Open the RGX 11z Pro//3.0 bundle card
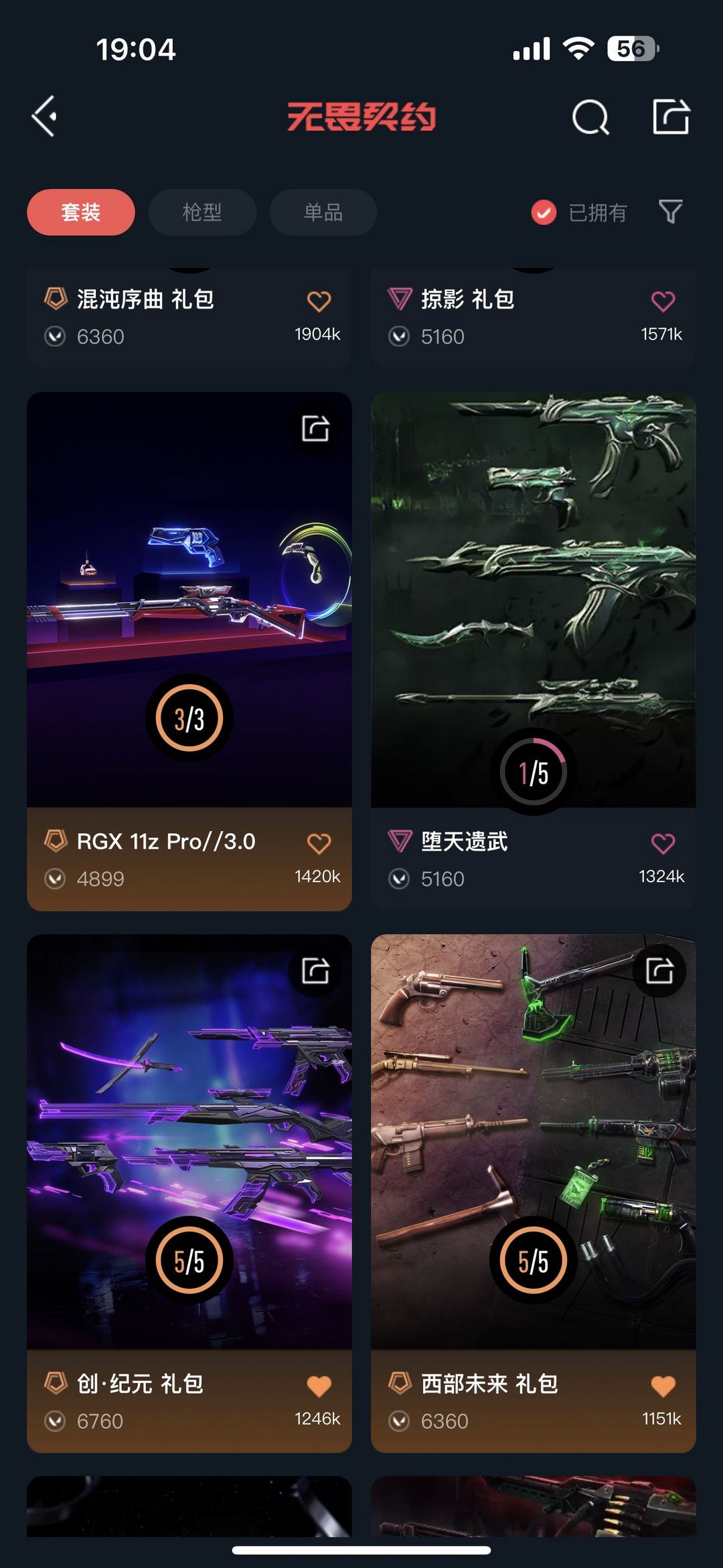 (x=189, y=651)
